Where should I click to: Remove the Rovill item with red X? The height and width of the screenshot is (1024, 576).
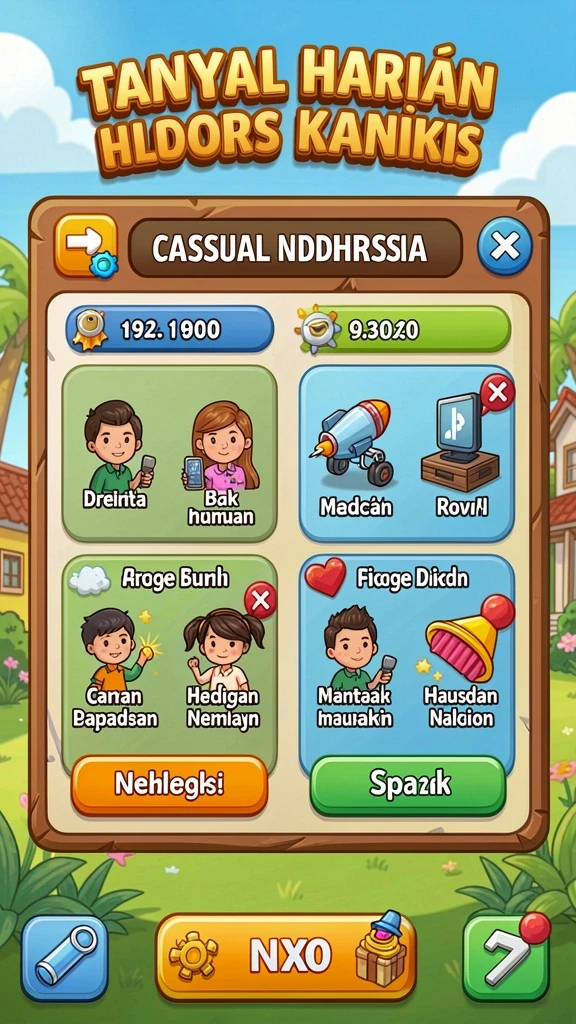click(497, 393)
